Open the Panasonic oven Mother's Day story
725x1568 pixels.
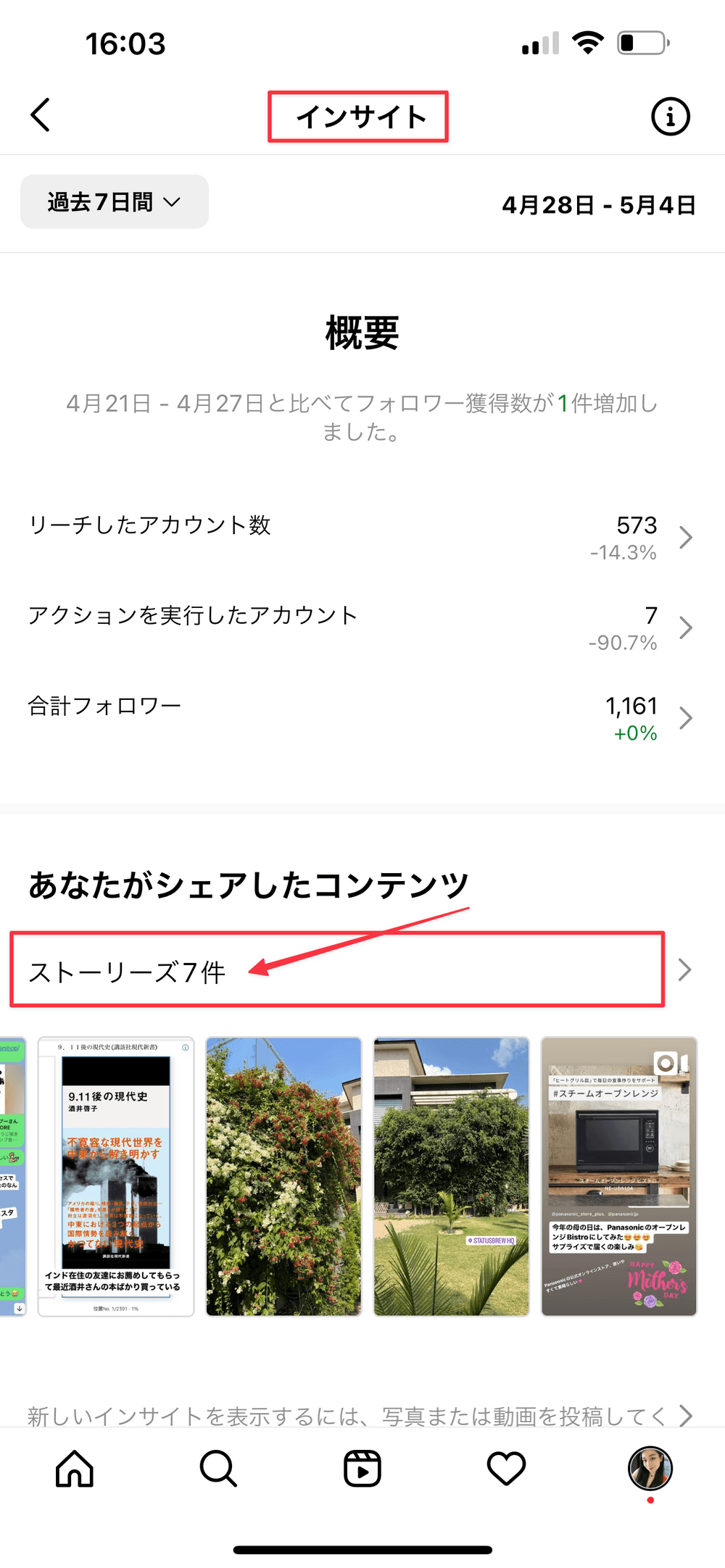point(618,1177)
